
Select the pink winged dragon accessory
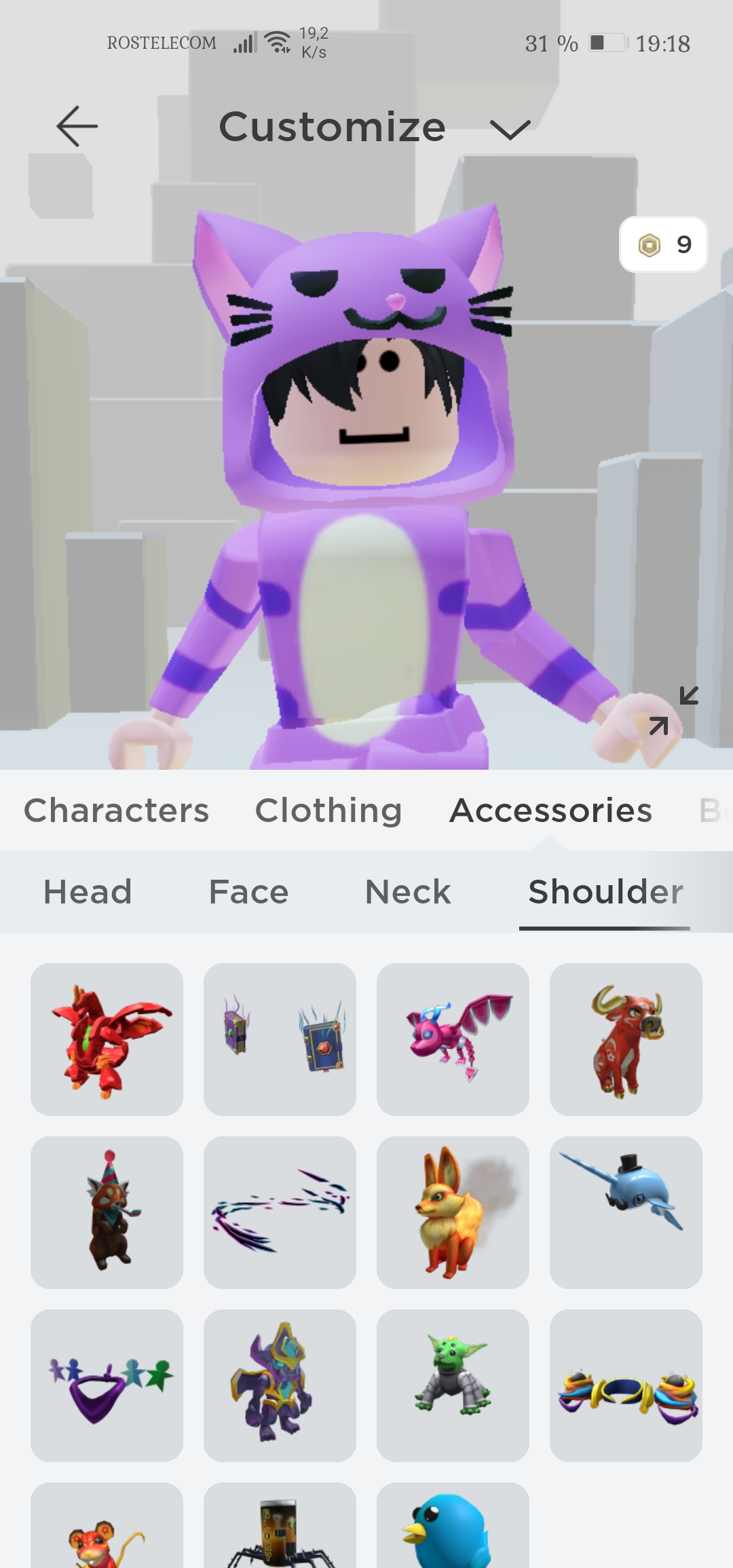(x=453, y=1039)
